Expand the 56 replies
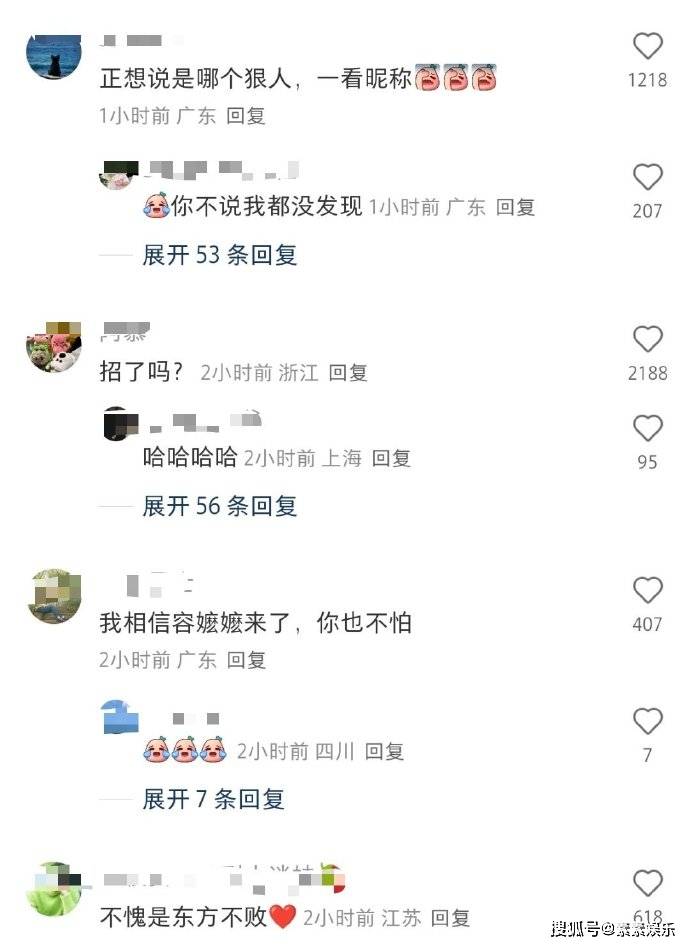 [219, 506]
